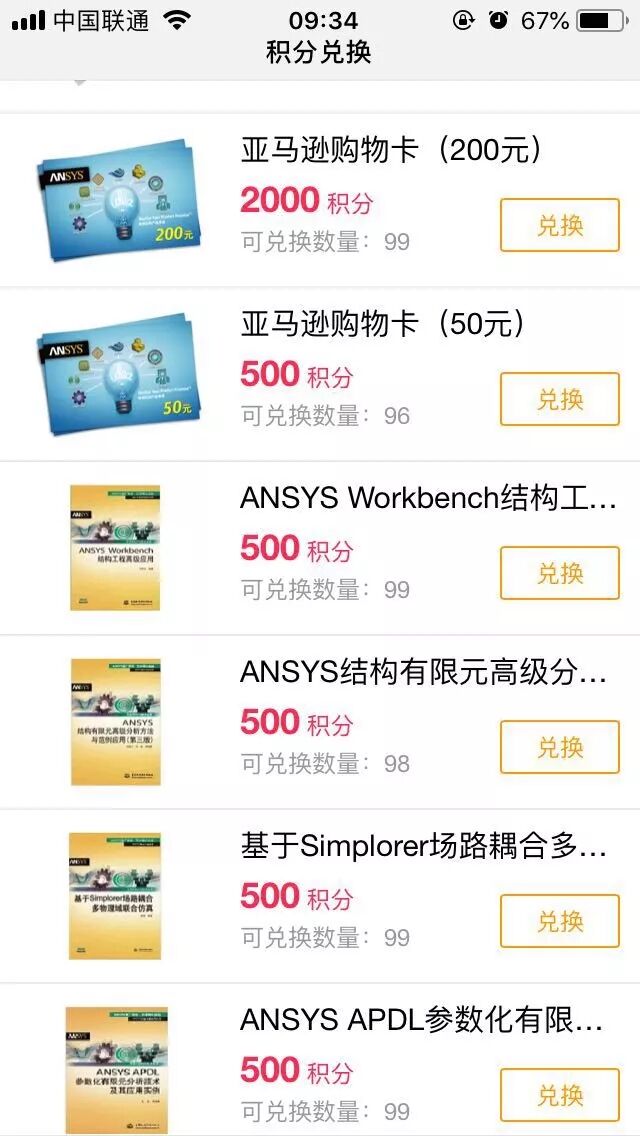Redeem the ANSYS APDL参数化有限元 book

click(x=559, y=1095)
